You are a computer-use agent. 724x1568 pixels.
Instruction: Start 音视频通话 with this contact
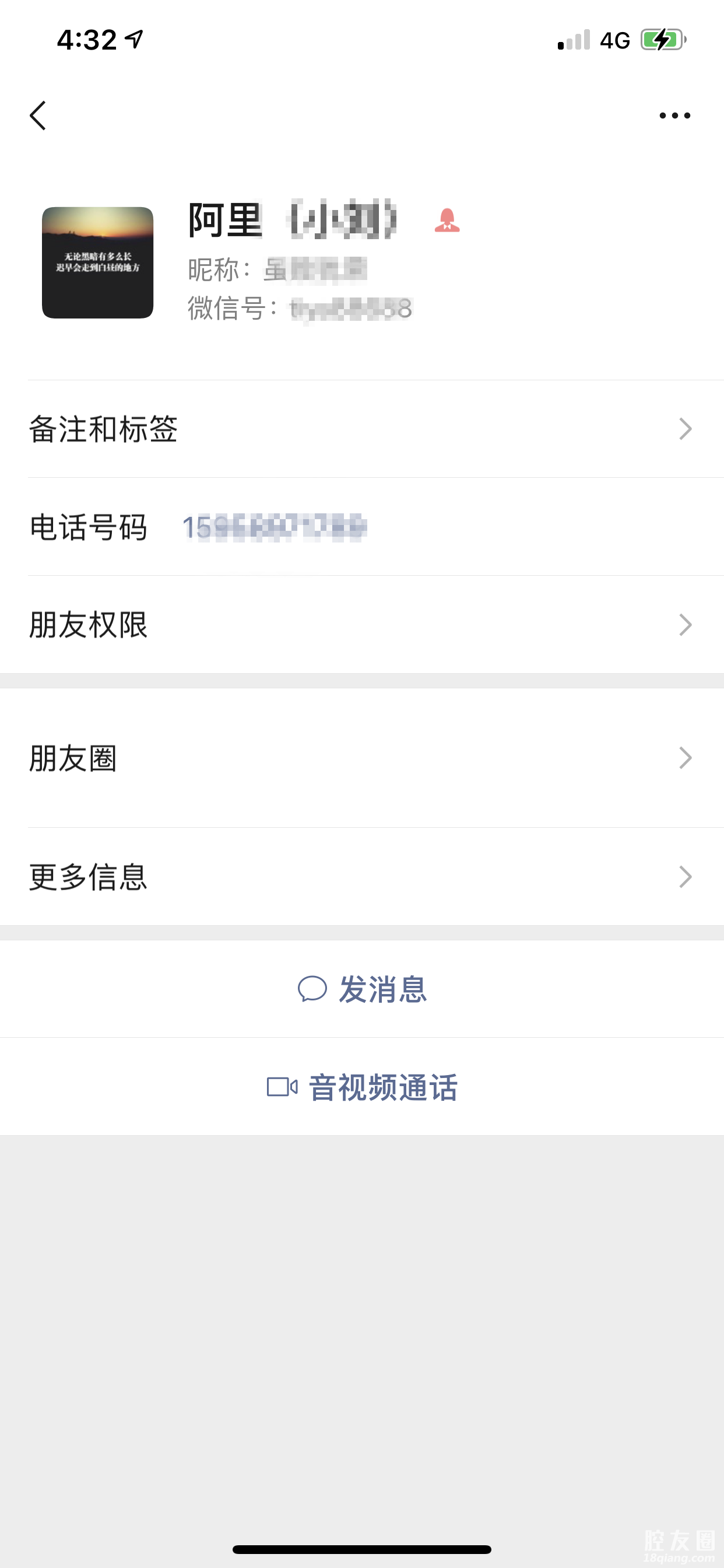(x=363, y=1087)
